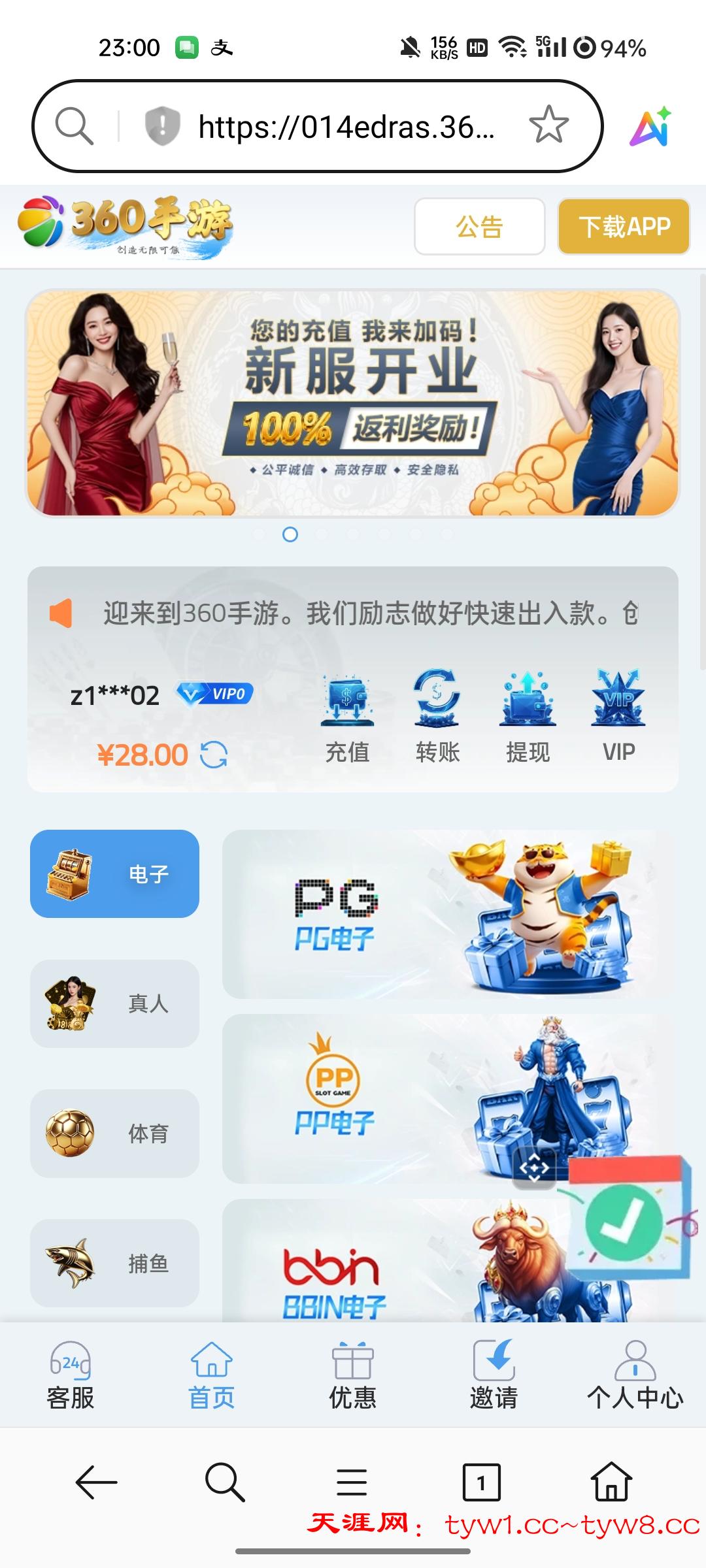Go back with the browser back arrow
Viewport: 706px width, 1568px height.
click(x=96, y=1482)
